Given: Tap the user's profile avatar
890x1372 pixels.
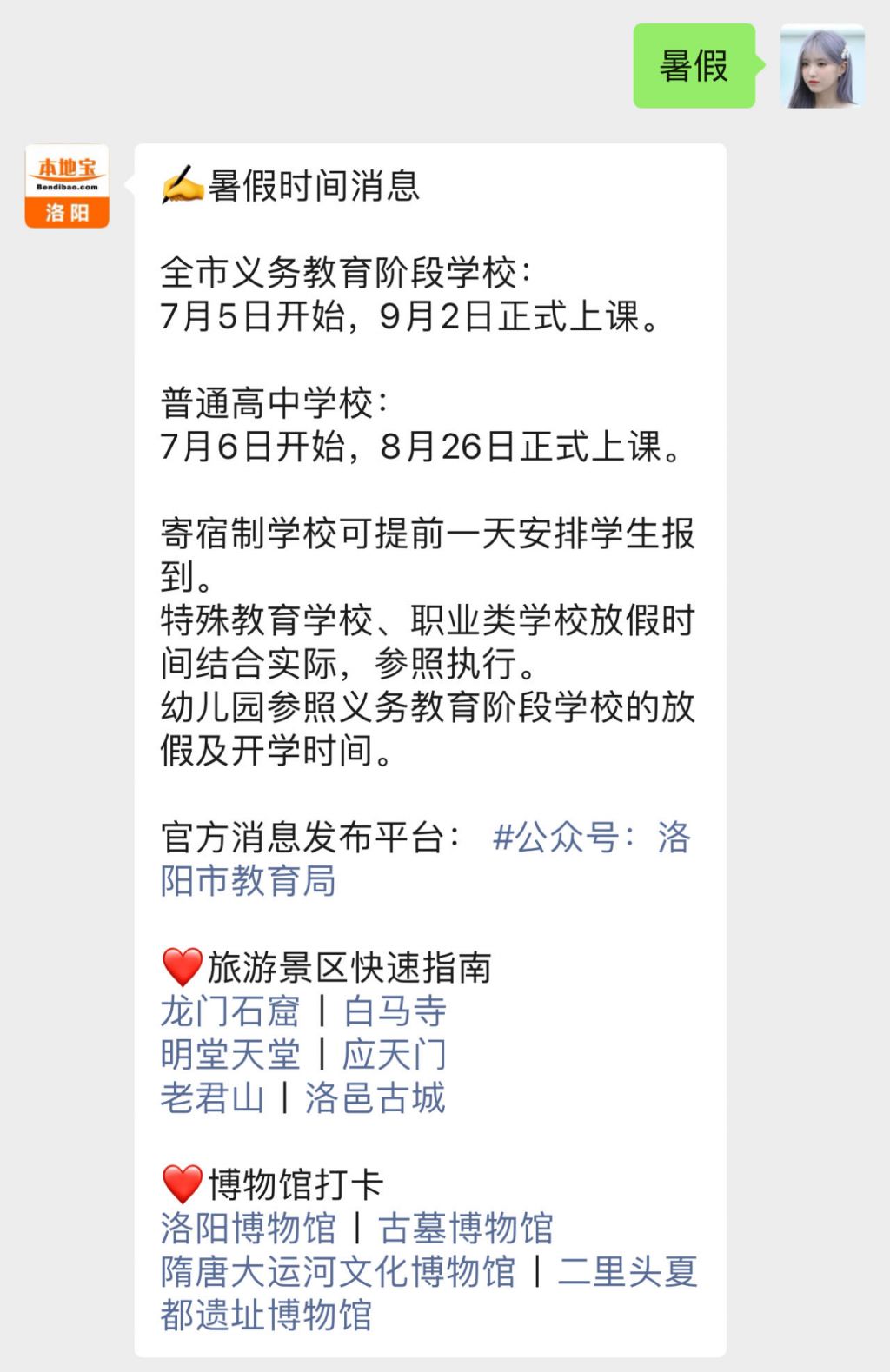Looking at the screenshot, I should tap(821, 66).
